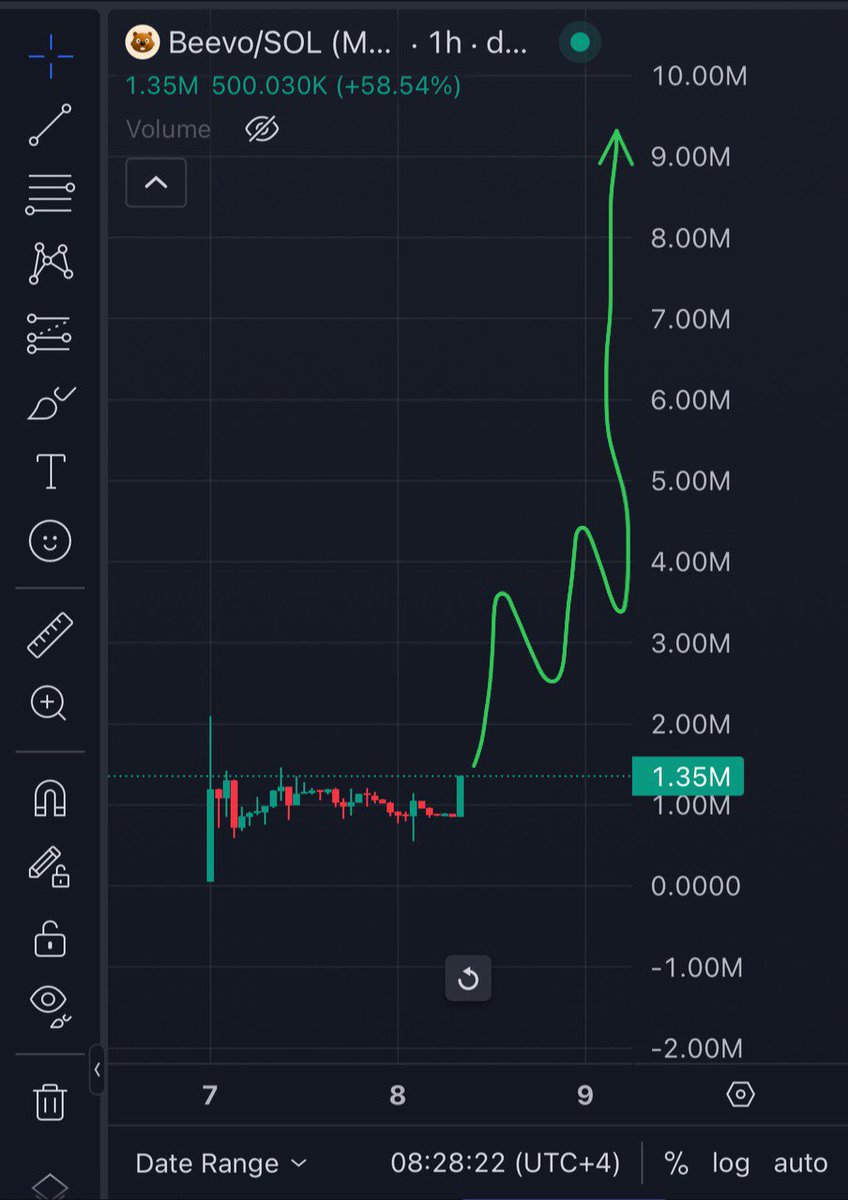Collapse the indicator legend arrow
Screen dimensions: 848x1200
click(x=156, y=183)
